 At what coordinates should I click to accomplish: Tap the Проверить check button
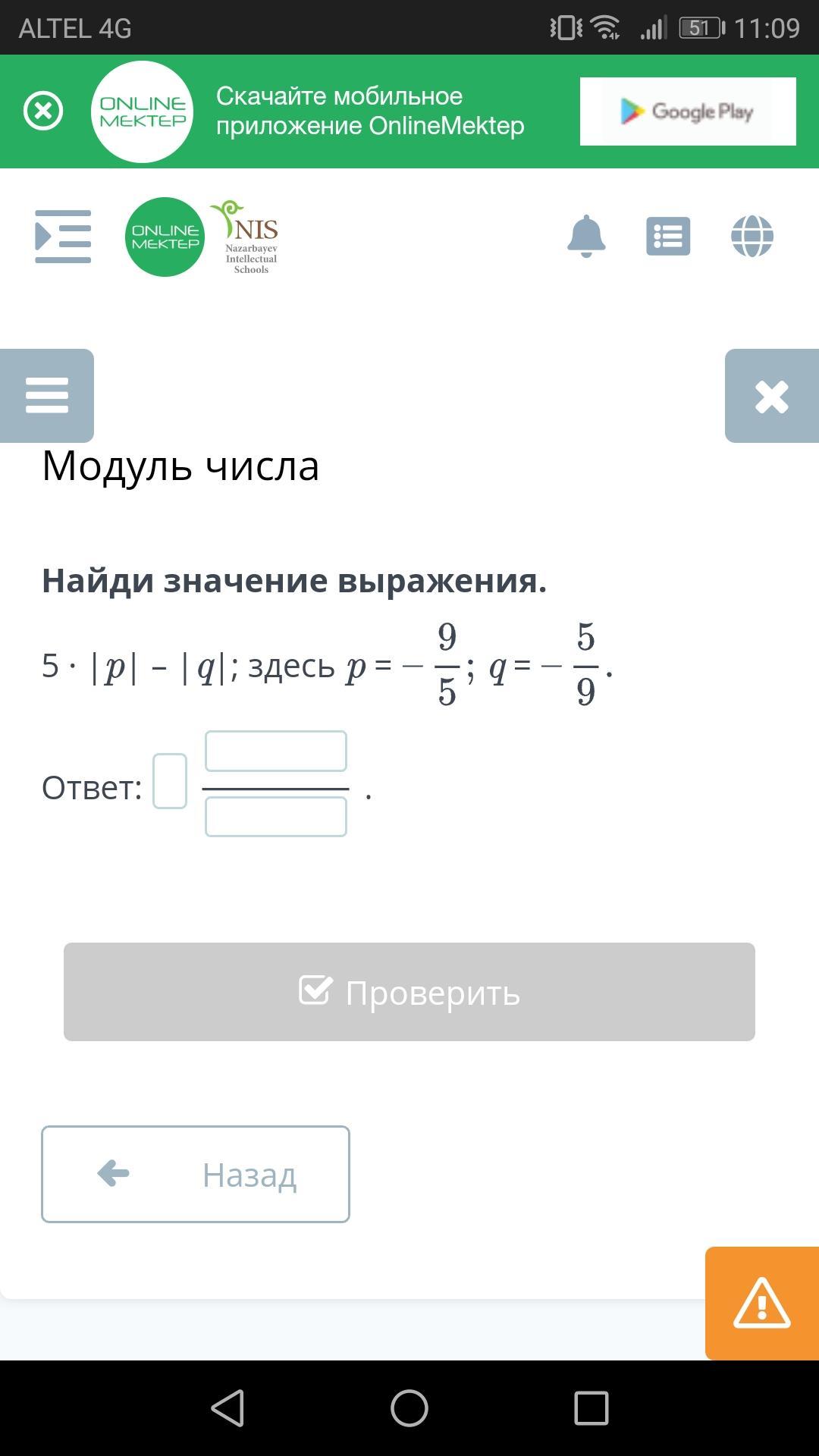409,992
